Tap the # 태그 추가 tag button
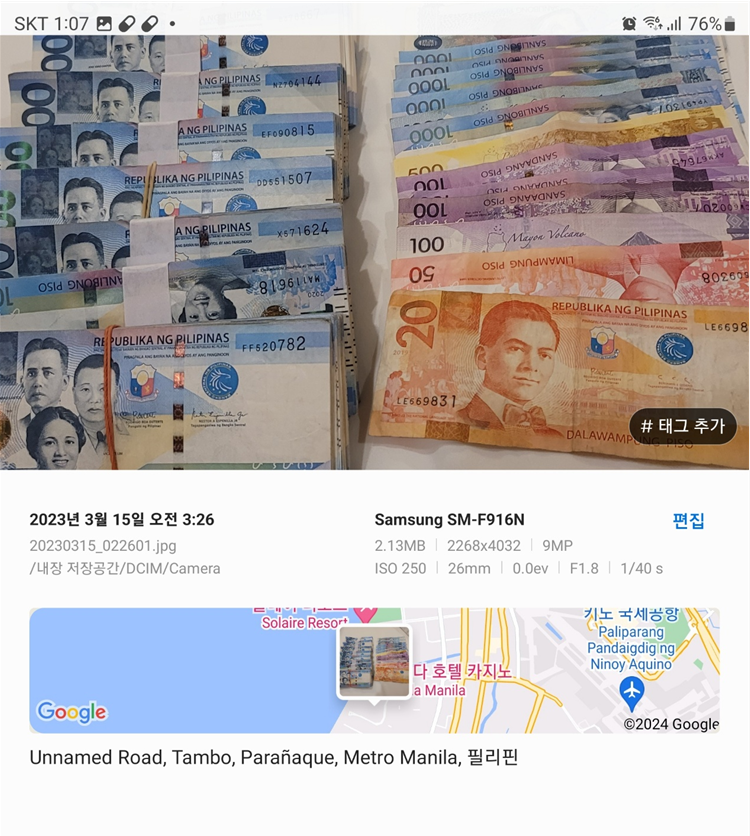This screenshot has width=750, height=836. [683, 426]
